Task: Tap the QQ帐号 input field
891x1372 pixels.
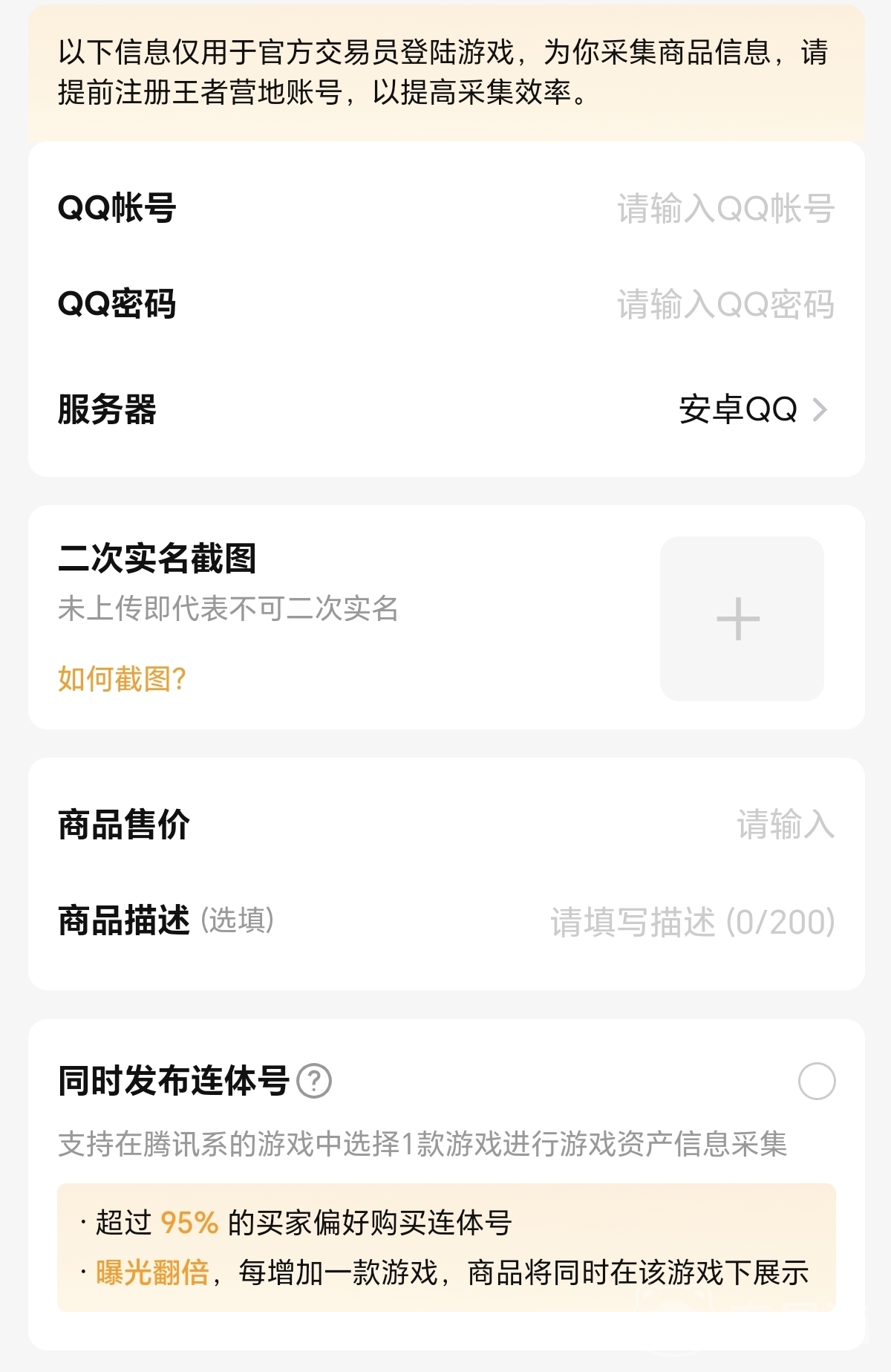Action: [725, 208]
